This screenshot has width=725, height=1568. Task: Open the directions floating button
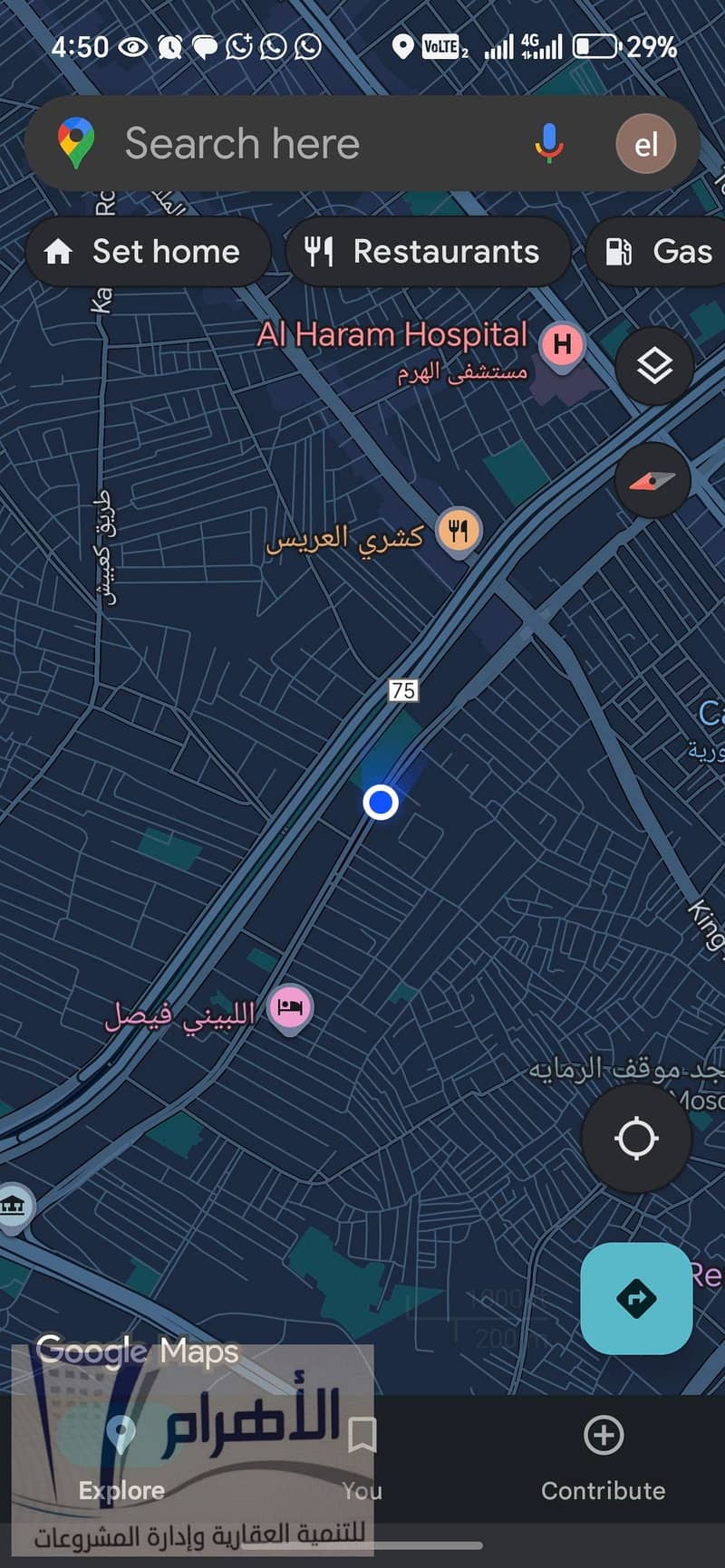pos(636,1298)
